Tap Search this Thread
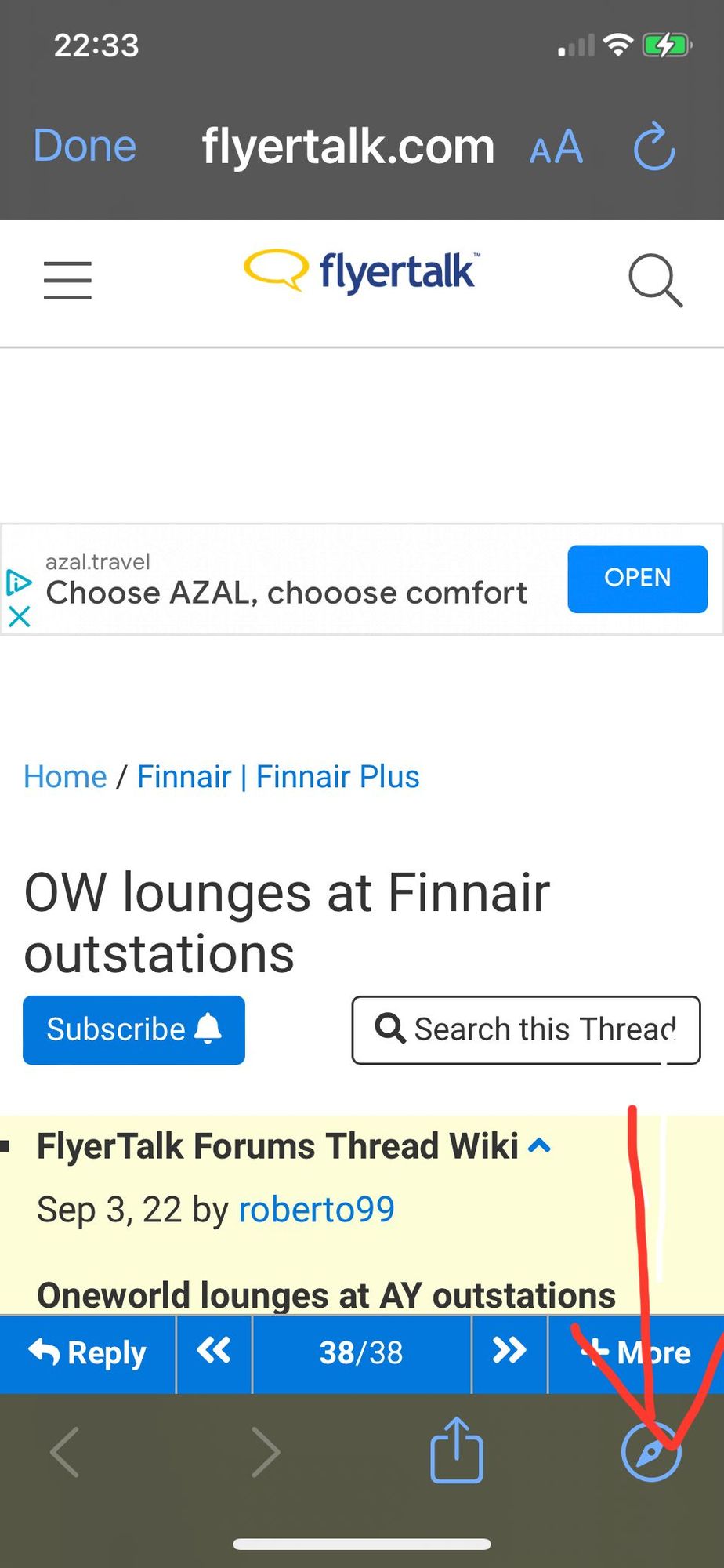This screenshot has width=724, height=1568. [x=526, y=1029]
